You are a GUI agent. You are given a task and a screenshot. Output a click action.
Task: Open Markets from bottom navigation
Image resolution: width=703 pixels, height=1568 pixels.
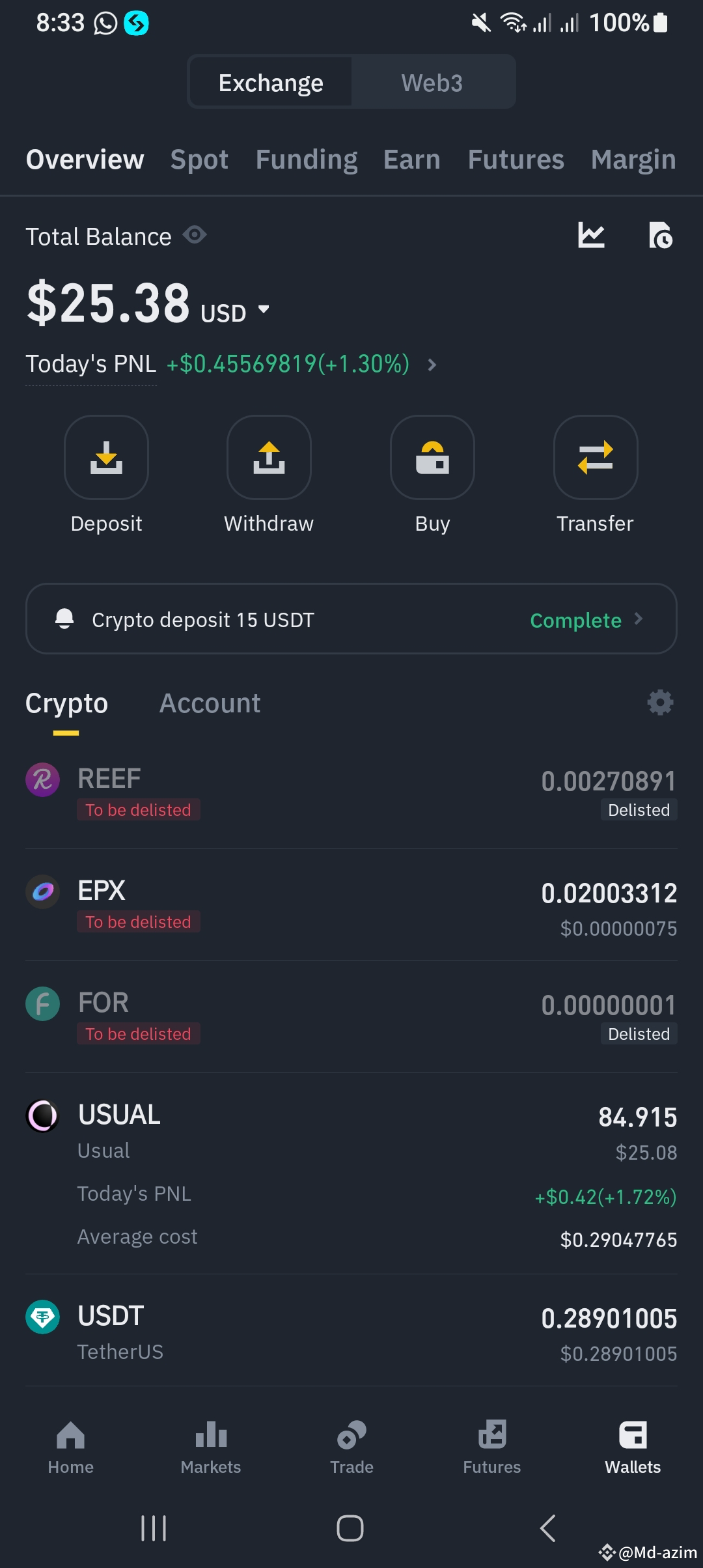pyautogui.click(x=211, y=1449)
